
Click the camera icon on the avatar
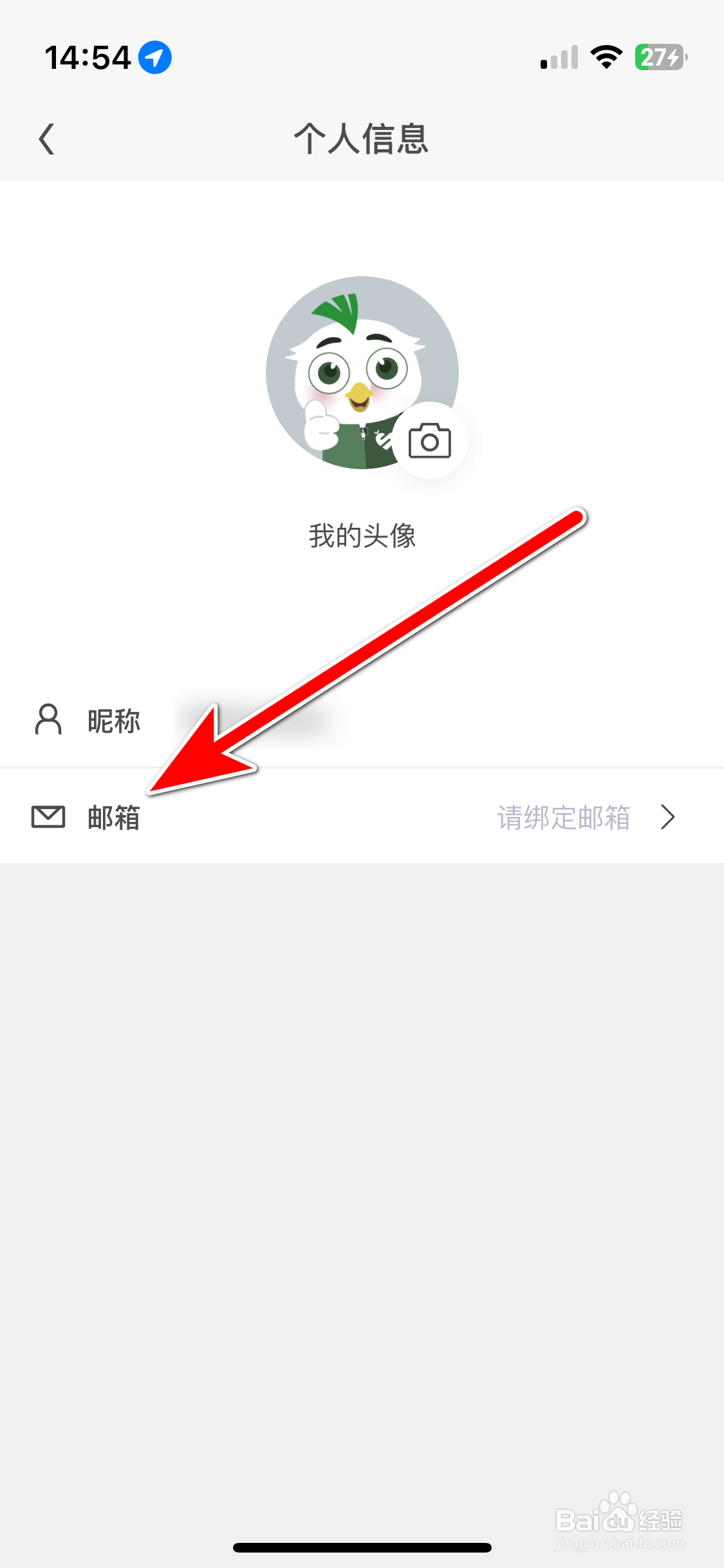[429, 440]
